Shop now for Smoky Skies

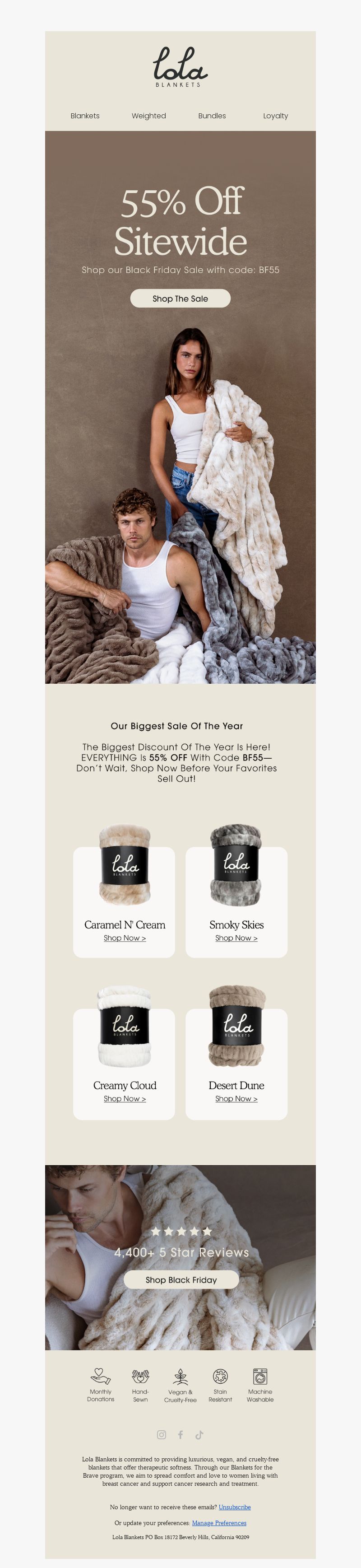[x=236, y=938]
